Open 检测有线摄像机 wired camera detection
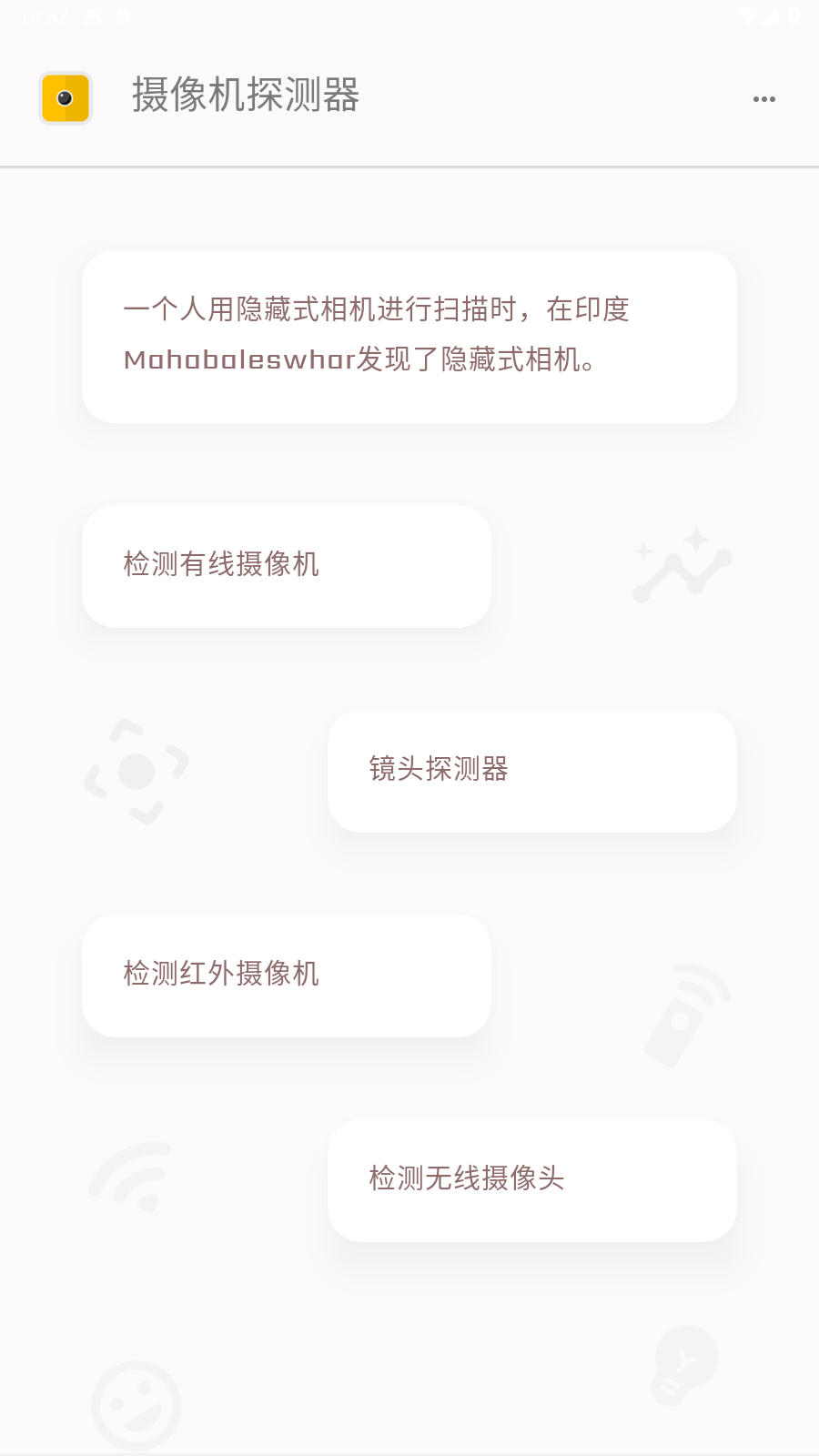This screenshot has height=1456, width=819. tap(287, 566)
